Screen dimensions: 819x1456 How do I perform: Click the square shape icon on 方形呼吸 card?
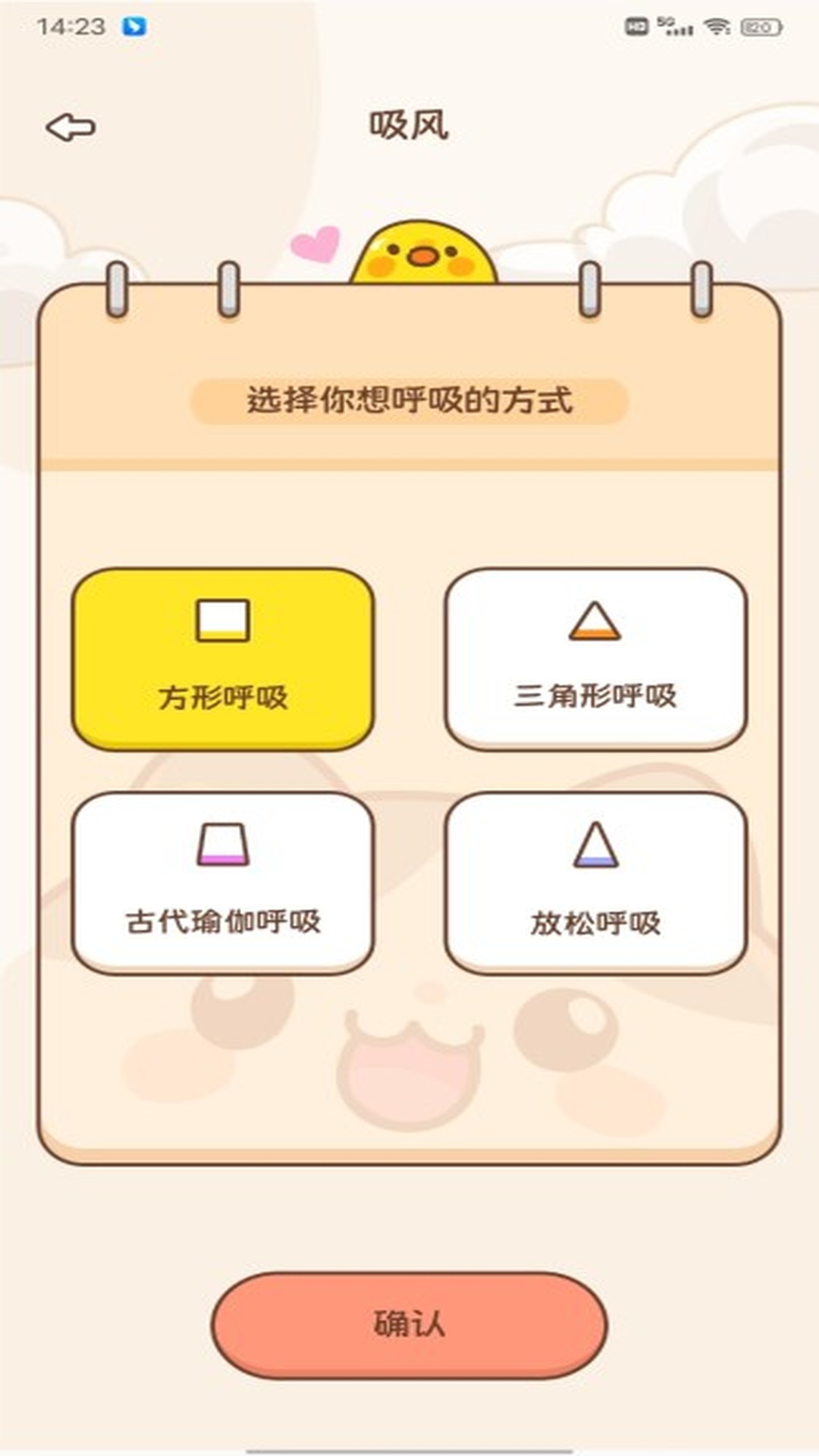pyautogui.click(x=222, y=619)
